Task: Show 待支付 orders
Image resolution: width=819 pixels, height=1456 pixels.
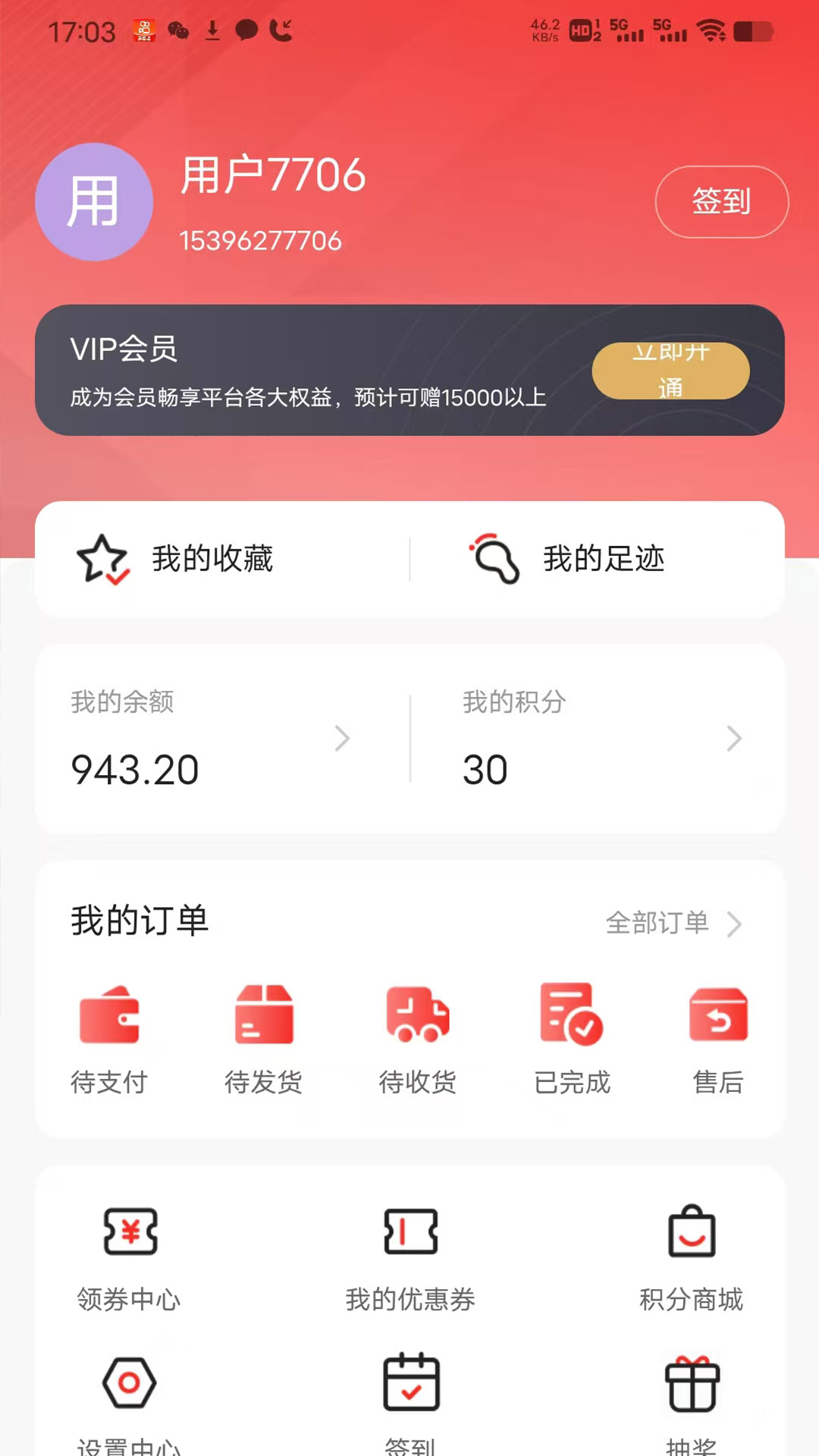Action: pos(109,1039)
